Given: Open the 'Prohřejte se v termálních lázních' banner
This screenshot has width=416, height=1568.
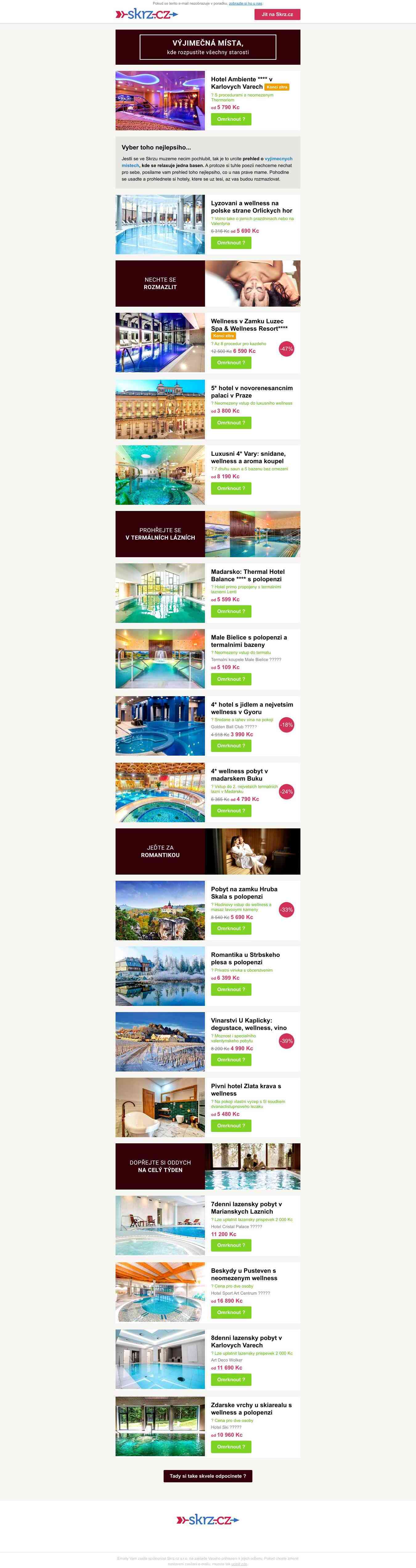Looking at the screenshot, I should pos(208,534).
